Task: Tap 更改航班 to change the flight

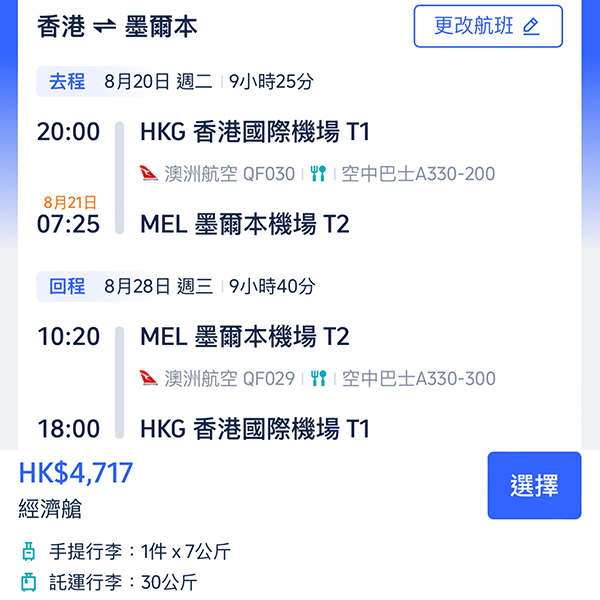Action: point(488,27)
